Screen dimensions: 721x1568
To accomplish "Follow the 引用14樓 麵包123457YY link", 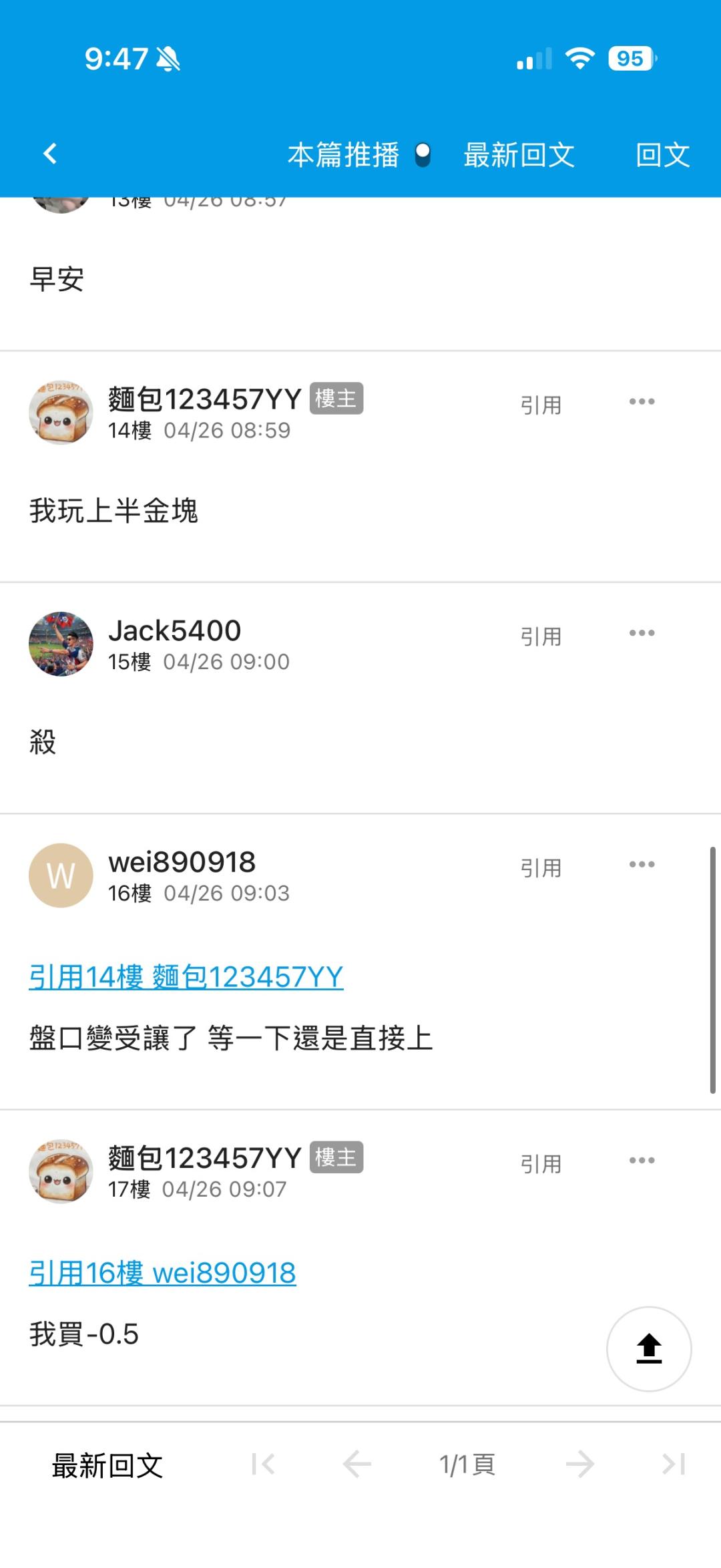I will (186, 977).
